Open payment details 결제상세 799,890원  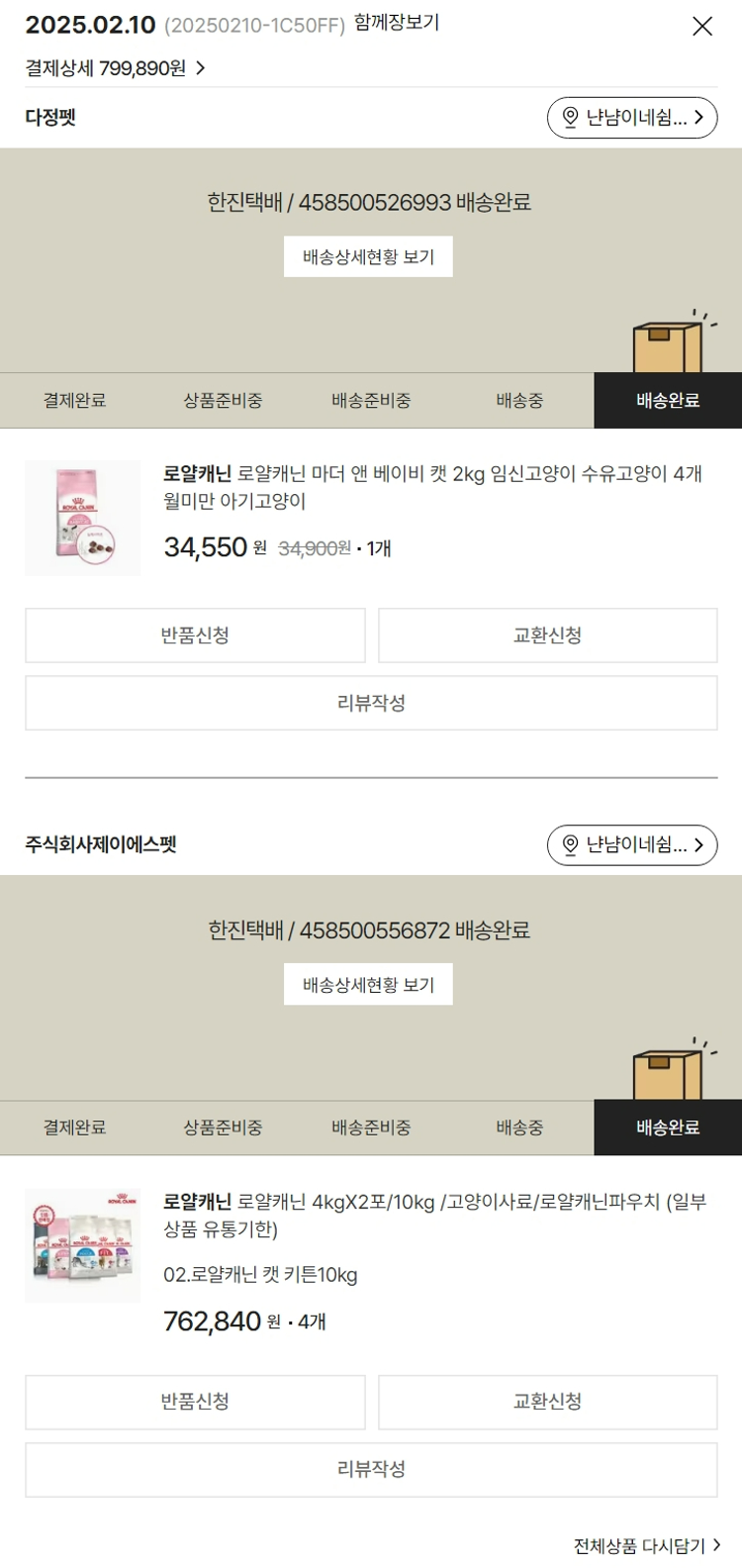coord(115,68)
